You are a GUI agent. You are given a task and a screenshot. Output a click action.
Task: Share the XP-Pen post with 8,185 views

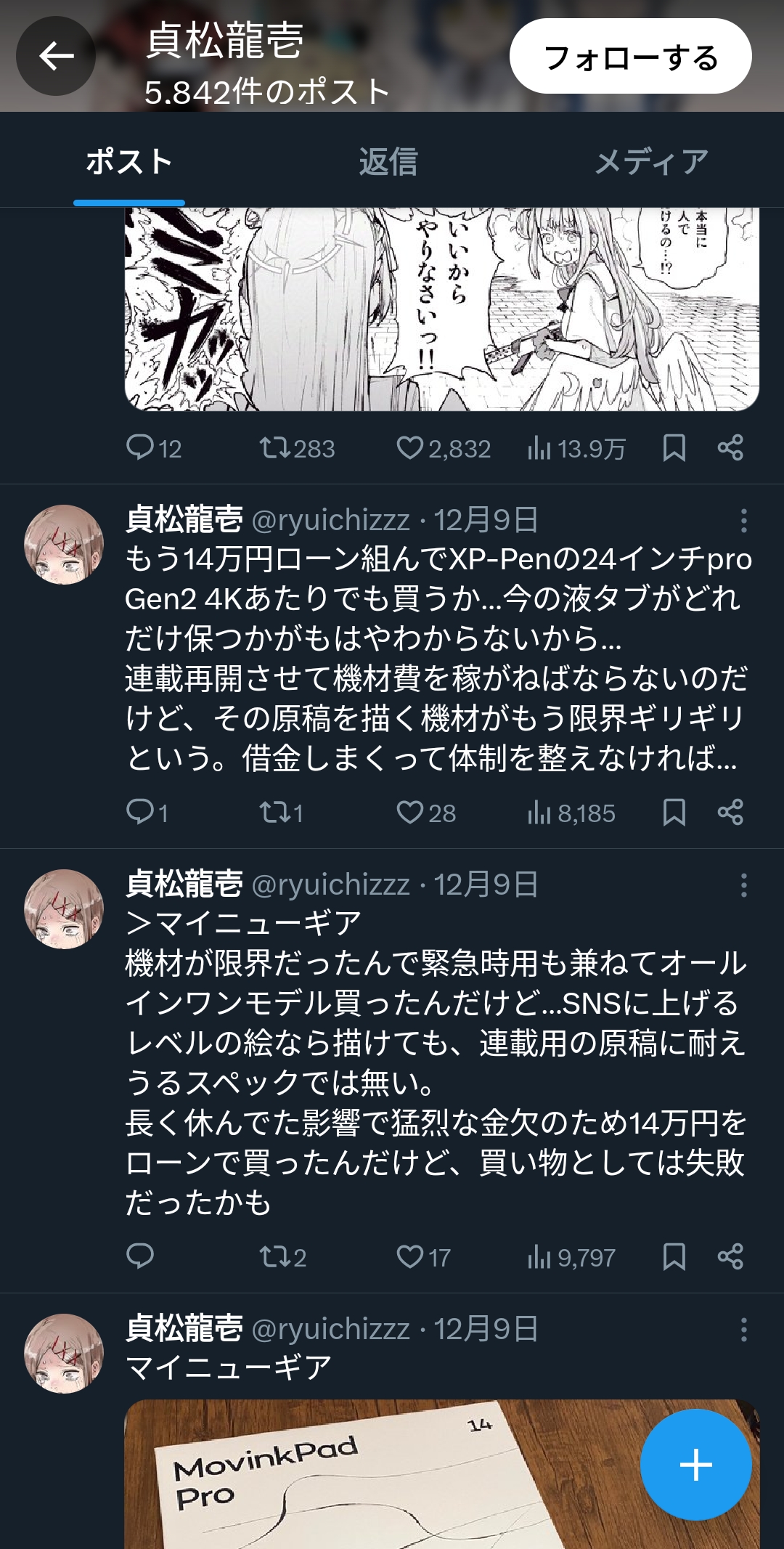(x=730, y=813)
